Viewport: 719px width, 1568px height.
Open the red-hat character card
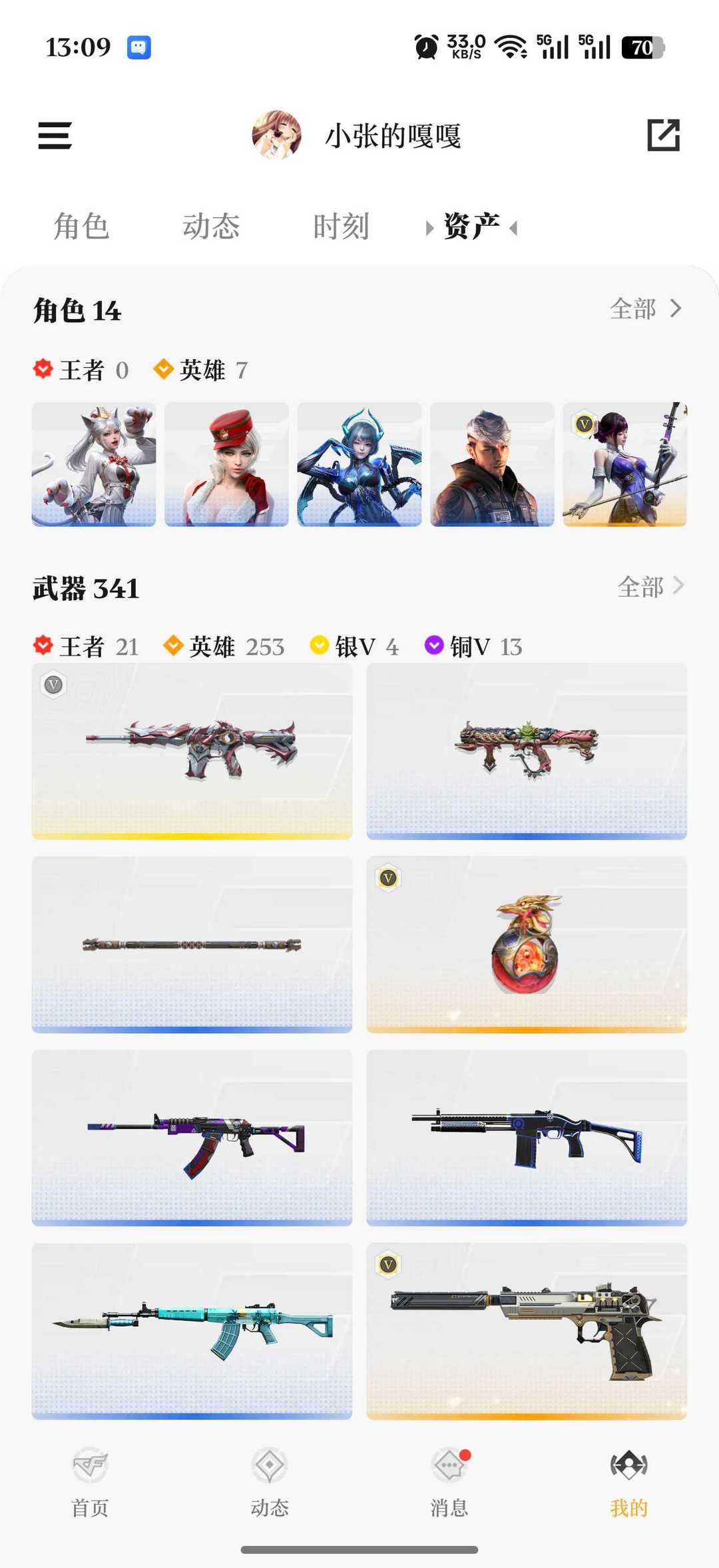pos(226,464)
